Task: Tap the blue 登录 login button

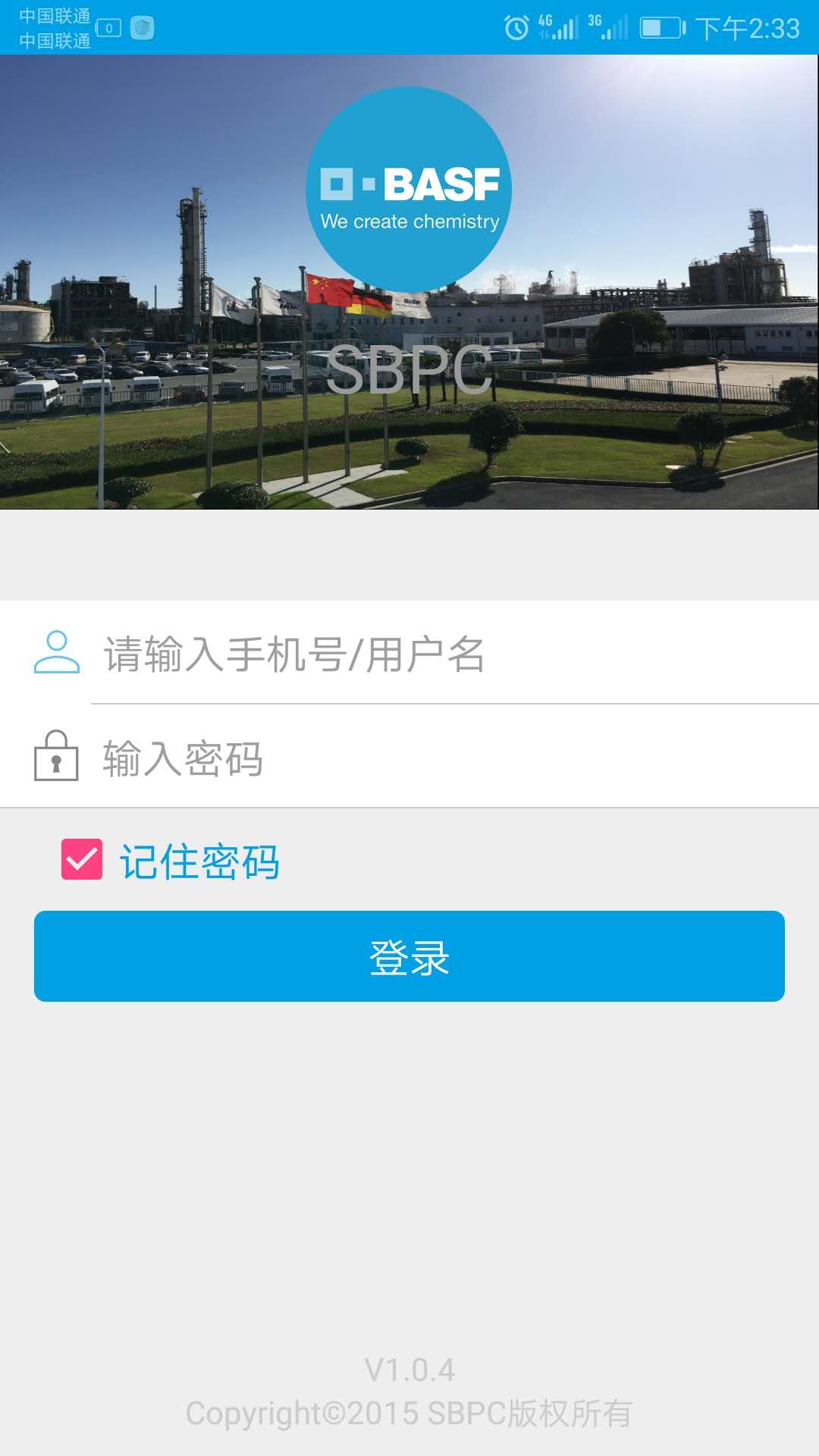Action: coord(409,956)
